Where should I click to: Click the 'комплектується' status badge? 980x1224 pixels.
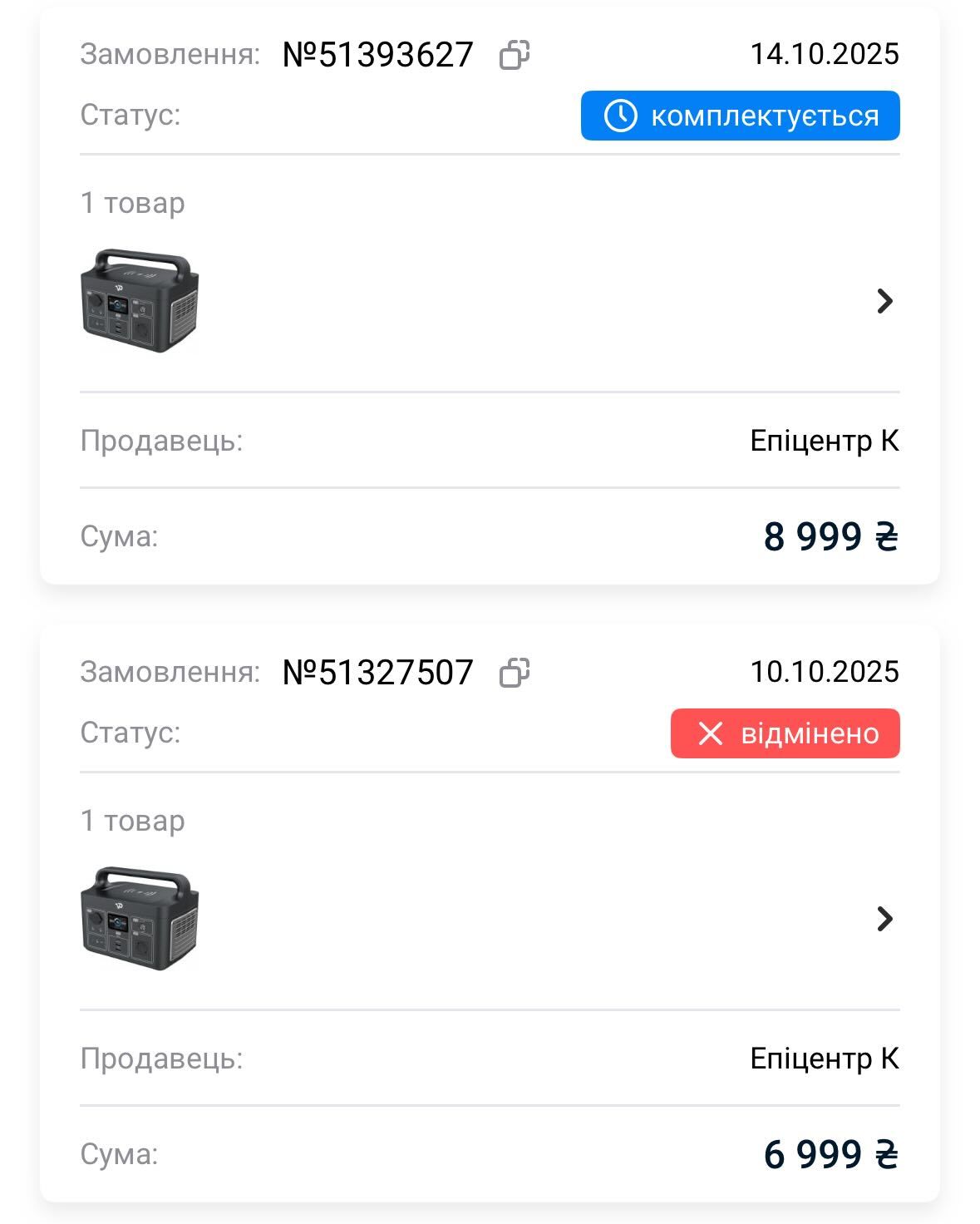tap(740, 116)
